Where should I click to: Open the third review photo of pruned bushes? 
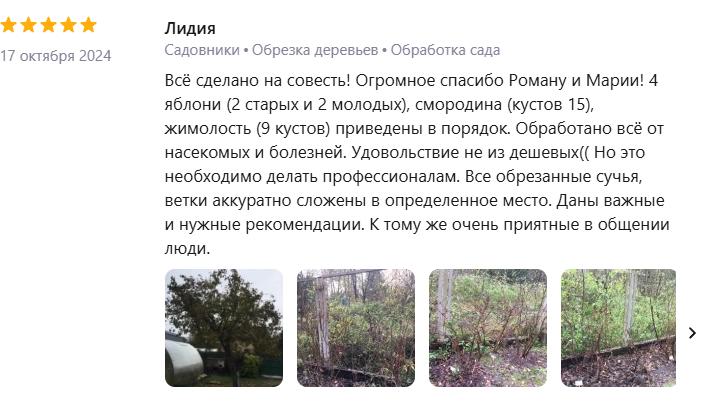coord(487,327)
